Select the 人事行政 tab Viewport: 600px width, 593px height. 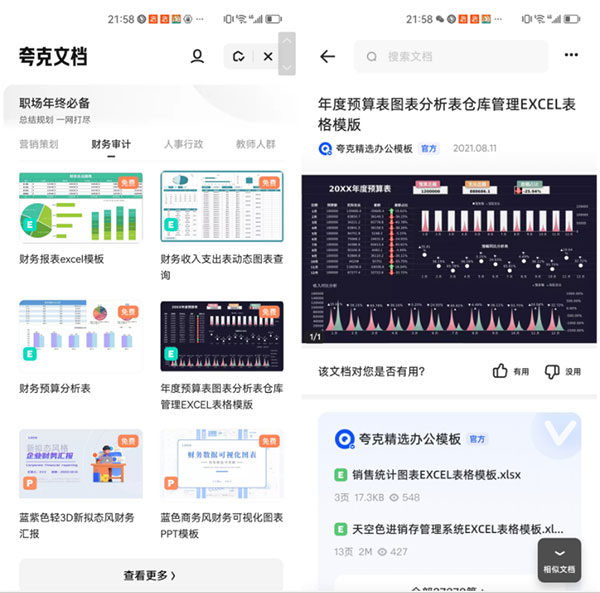[183, 144]
